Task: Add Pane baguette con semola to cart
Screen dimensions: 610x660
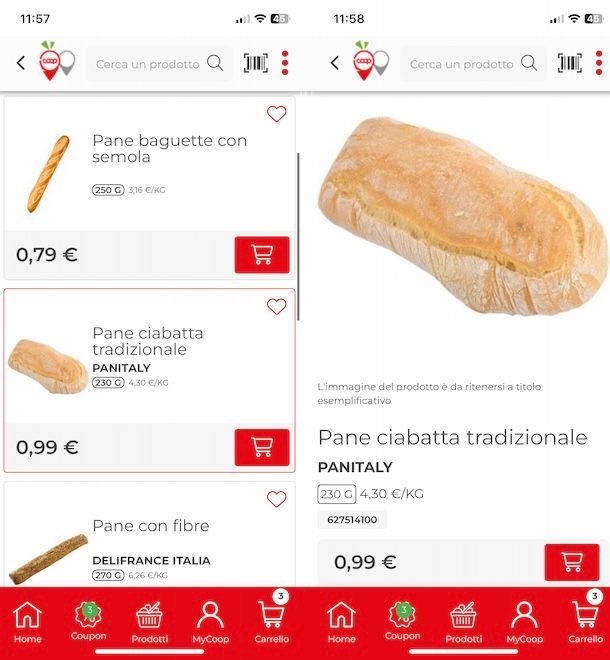Action: (262, 255)
